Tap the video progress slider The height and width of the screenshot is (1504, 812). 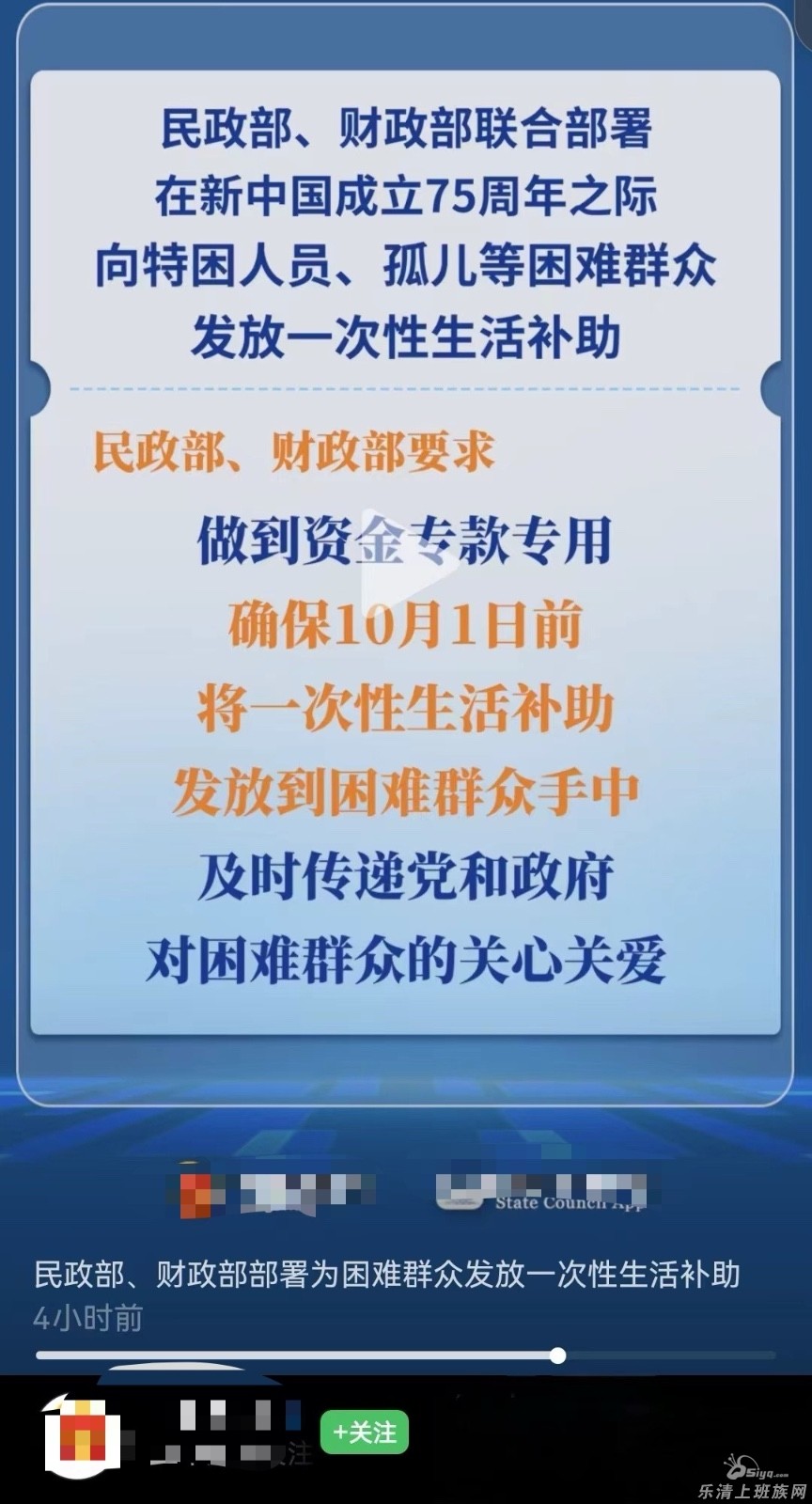(557, 1355)
